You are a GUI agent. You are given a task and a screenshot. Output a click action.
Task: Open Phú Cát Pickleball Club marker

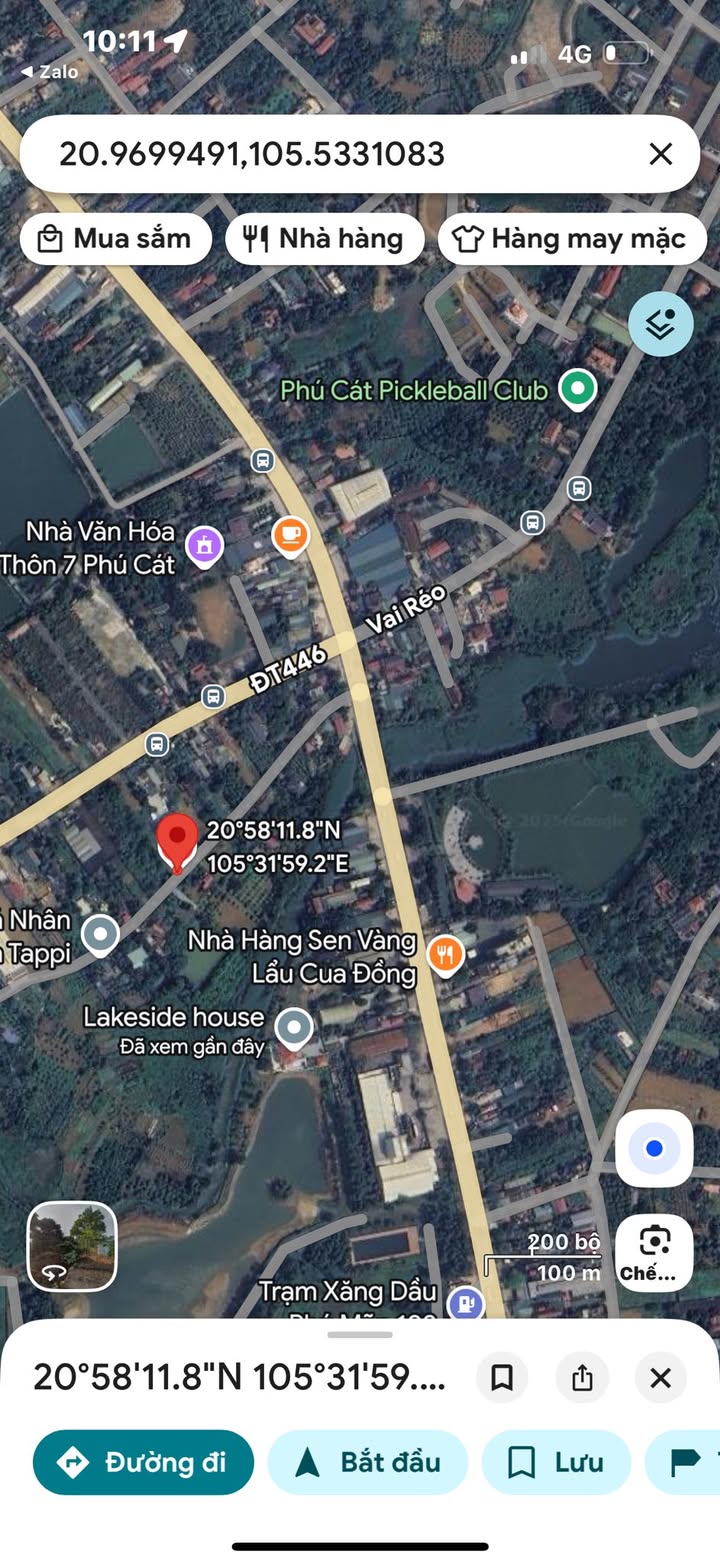coord(576,388)
